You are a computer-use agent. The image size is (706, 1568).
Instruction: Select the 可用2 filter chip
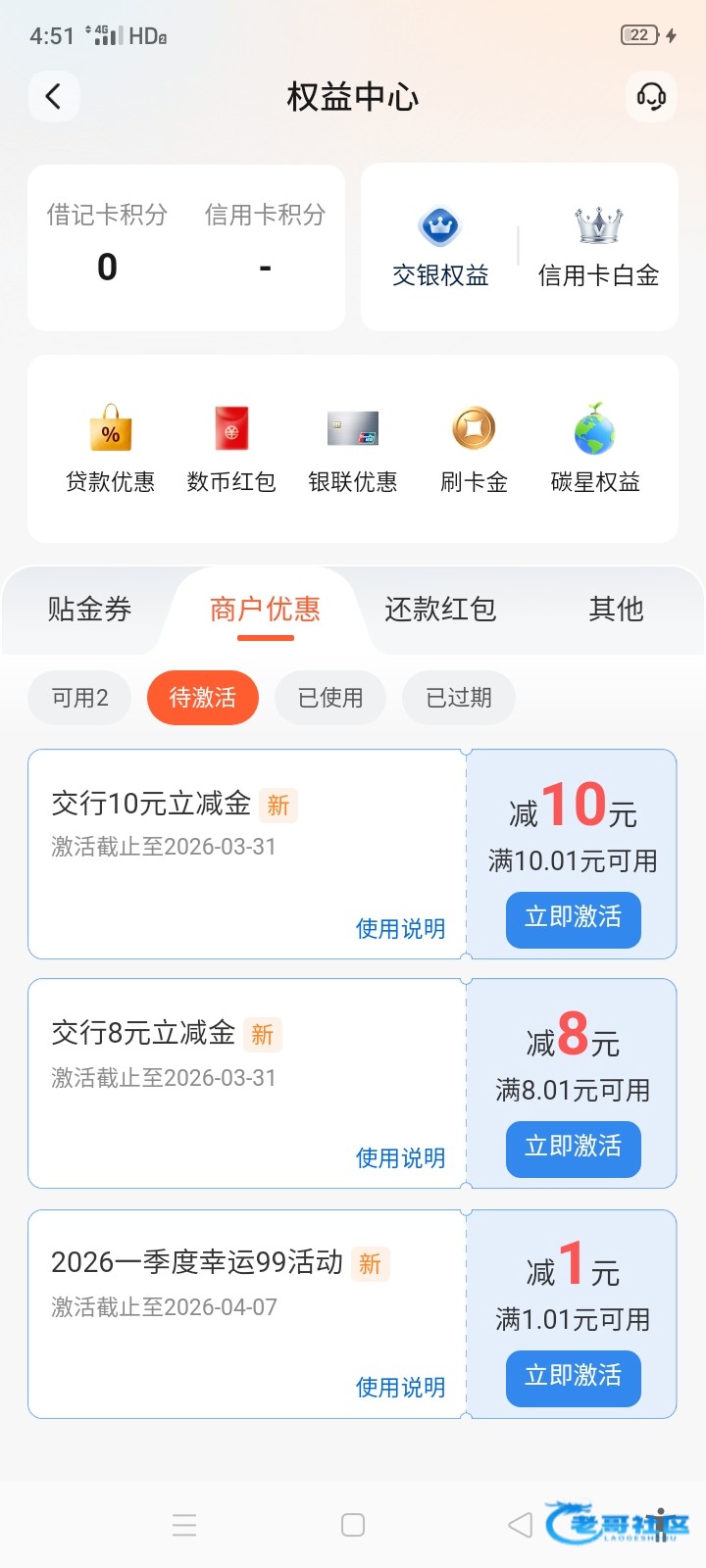click(79, 698)
